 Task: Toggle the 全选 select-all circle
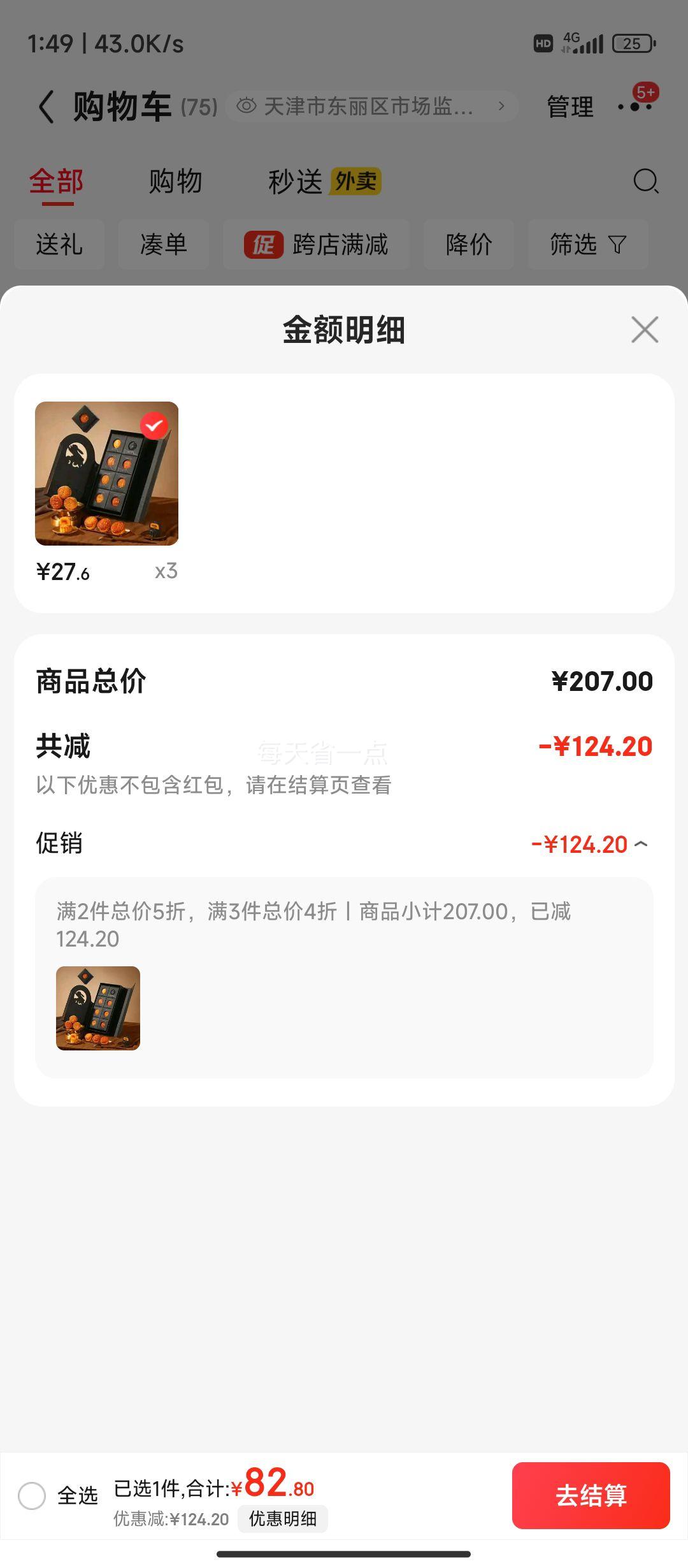(32, 1495)
